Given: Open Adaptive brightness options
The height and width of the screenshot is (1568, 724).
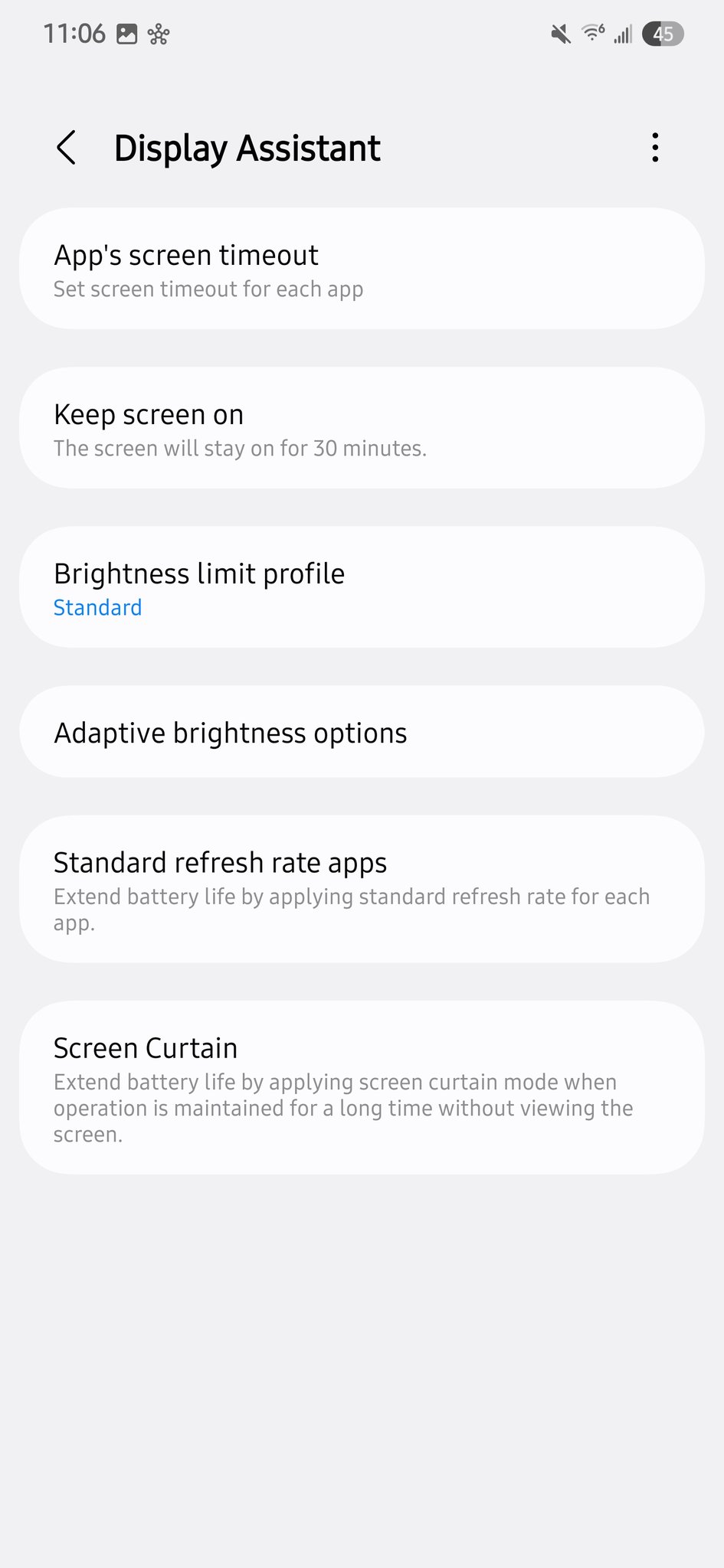Looking at the screenshot, I should click(362, 732).
